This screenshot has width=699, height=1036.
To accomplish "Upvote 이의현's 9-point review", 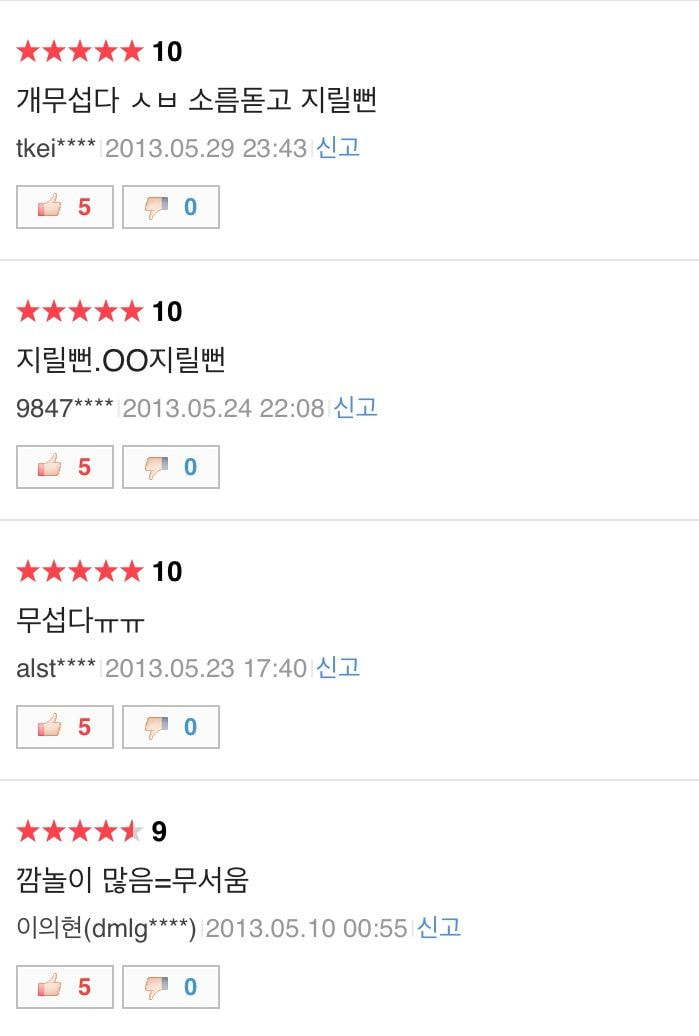I will 65,987.
